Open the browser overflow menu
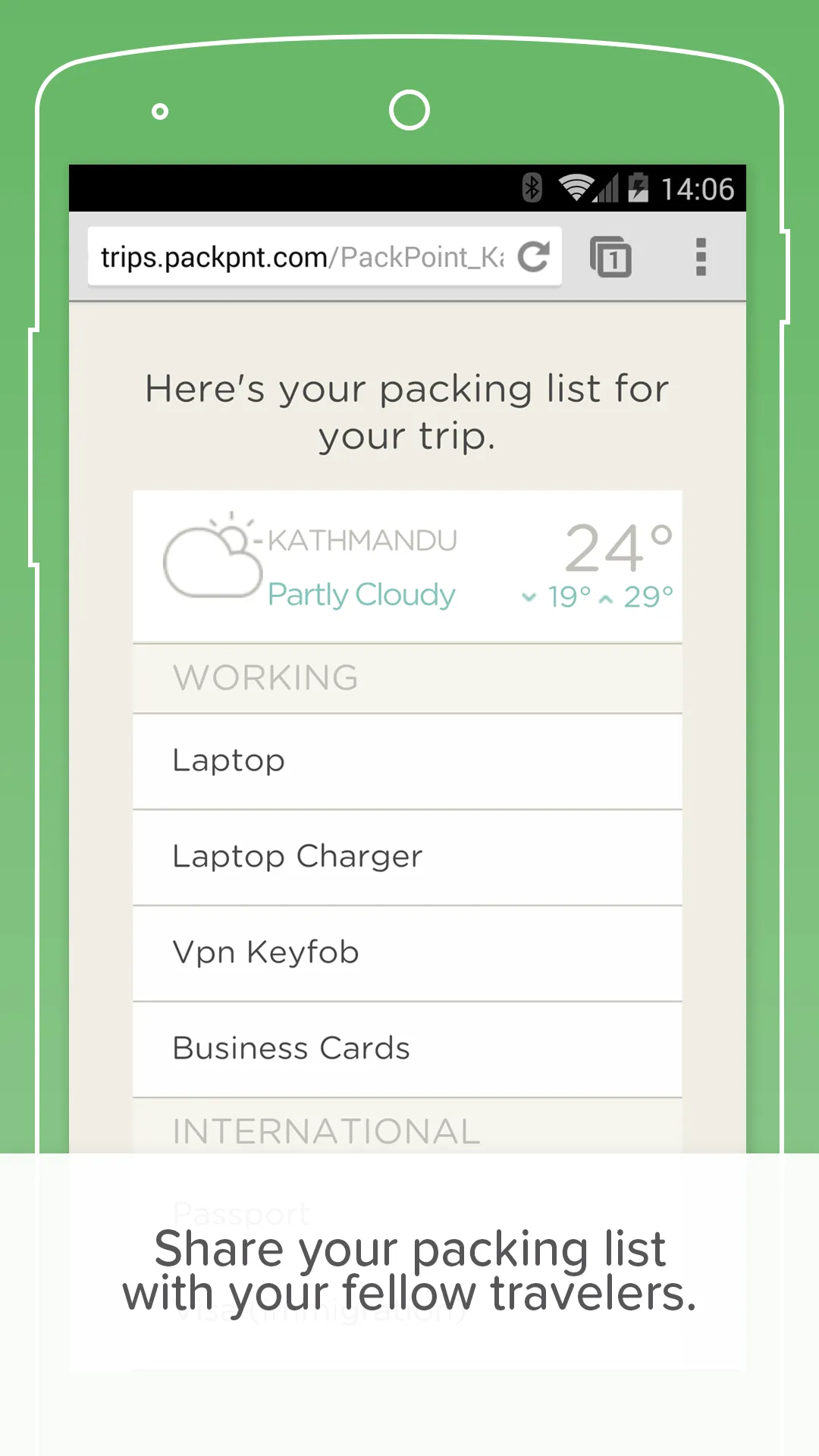 tap(700, 258)
